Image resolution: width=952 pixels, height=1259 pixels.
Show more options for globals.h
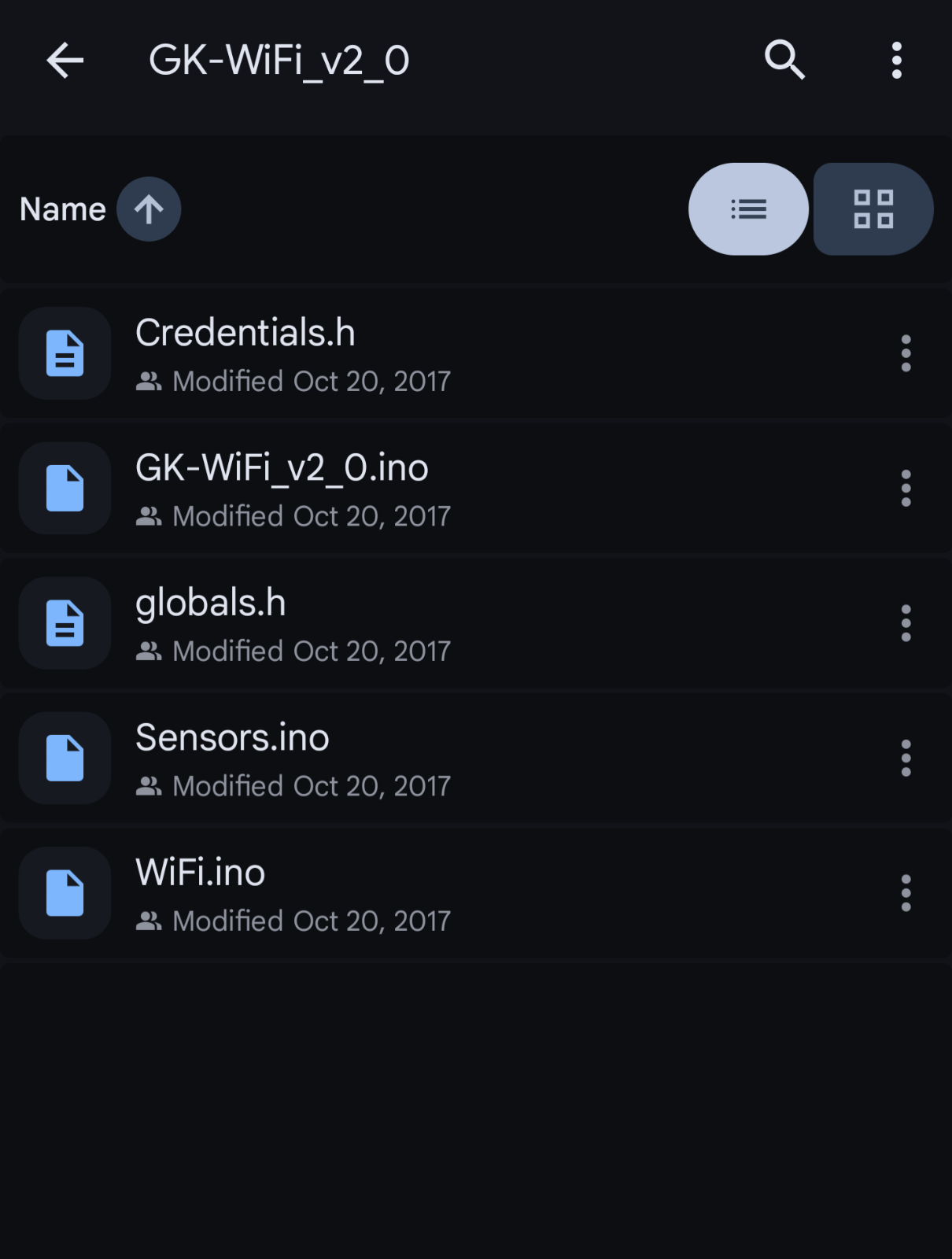click(906, 623)
